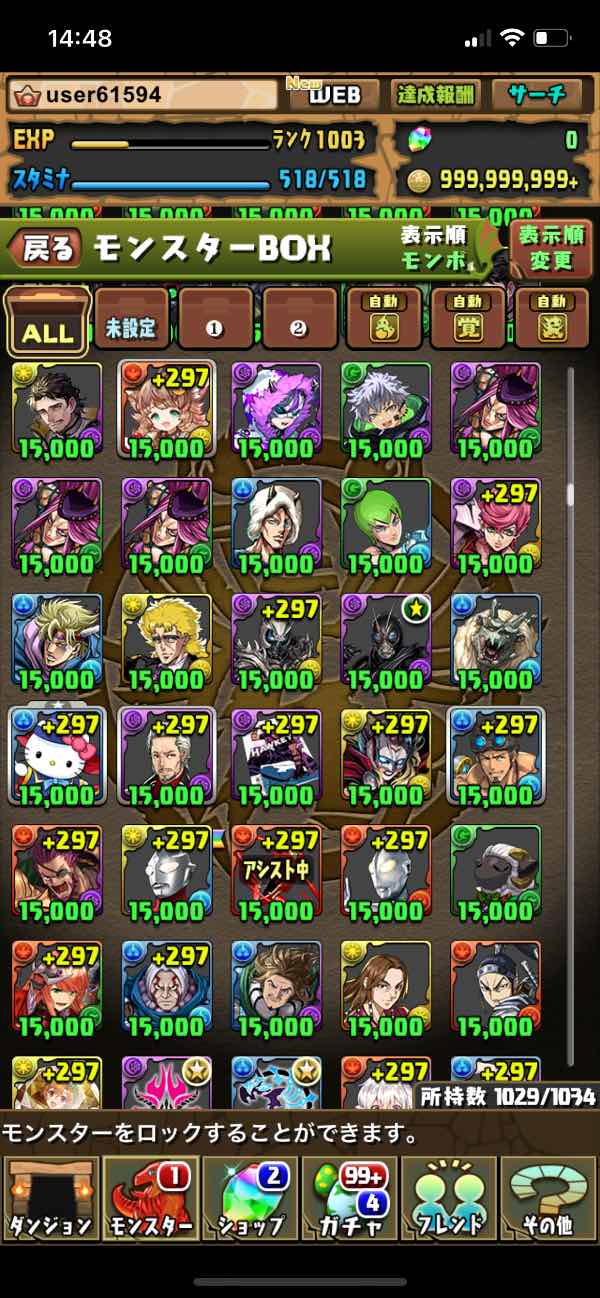Open the 表示順変更 sort order button
The height and width of the screenshot is (1298, 600).
pyautogui.click(x=550, y=249)
